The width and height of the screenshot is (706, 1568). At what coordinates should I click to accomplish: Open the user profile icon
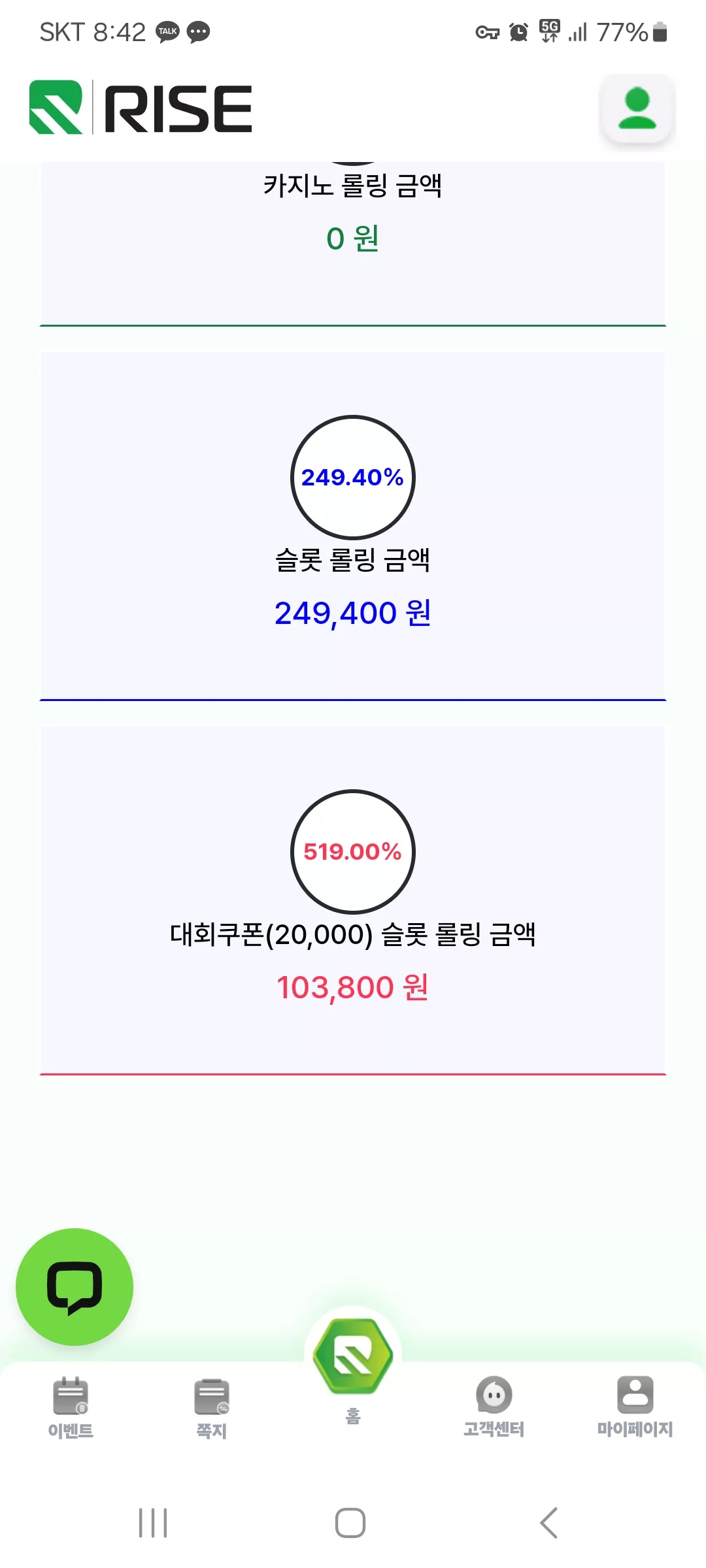[x=637, y=108]
